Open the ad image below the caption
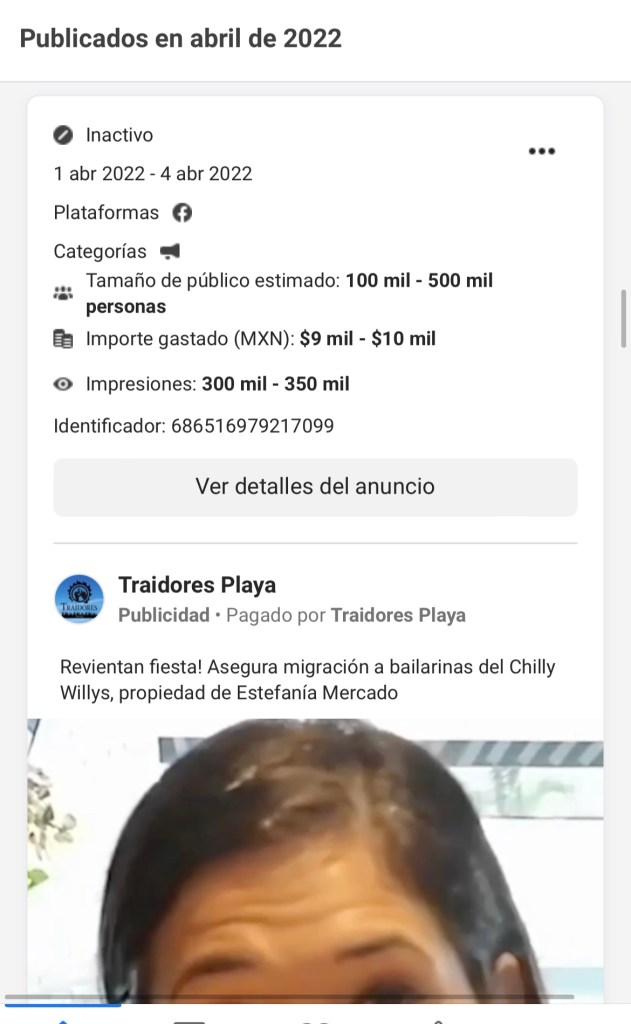Viewport: 631px width, 1024px height. tap(315, 860)
